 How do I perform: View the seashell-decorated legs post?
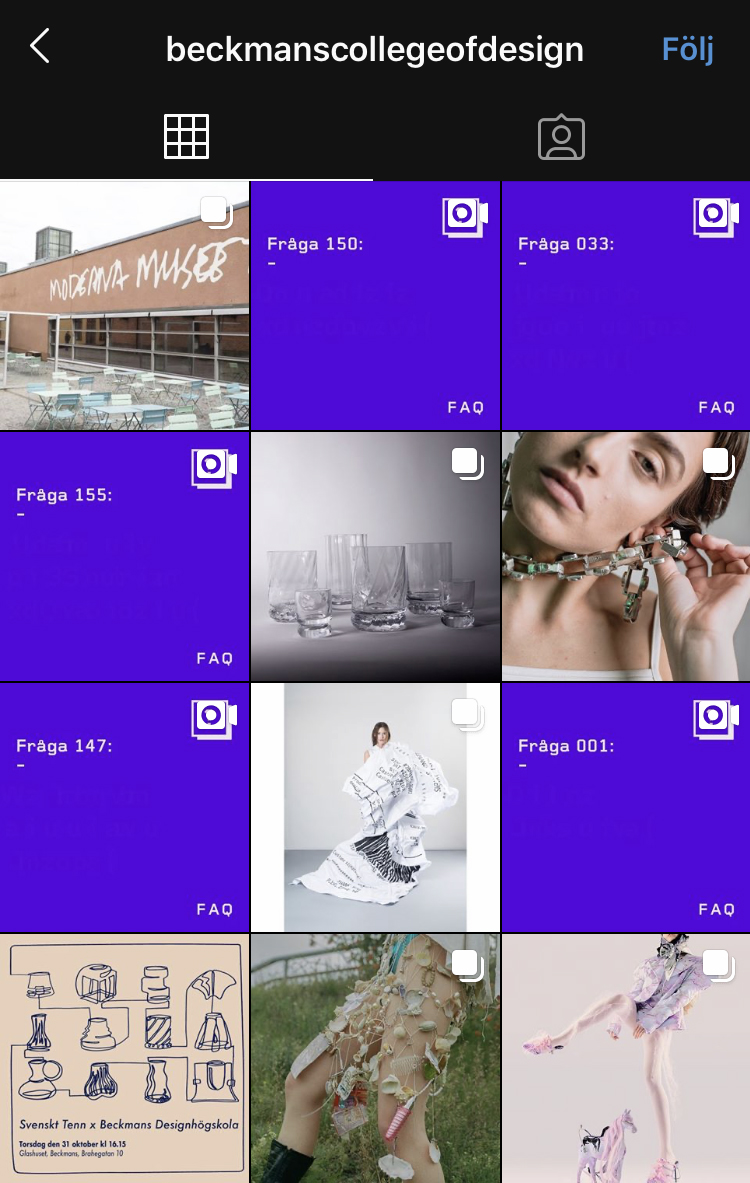coord(375,1058)
